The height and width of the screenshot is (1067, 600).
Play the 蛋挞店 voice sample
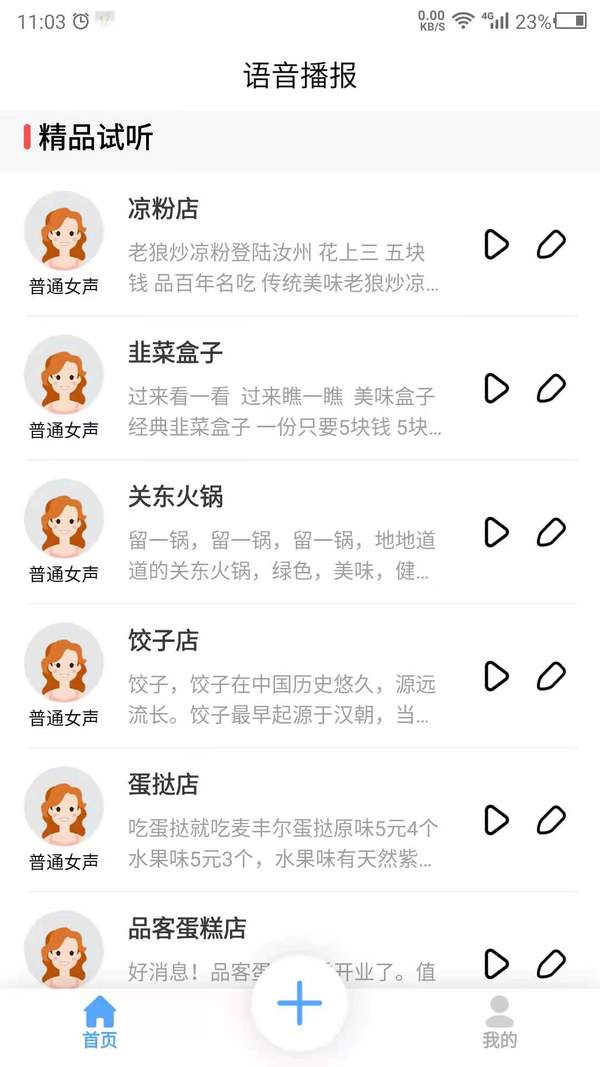tap(496, 820)
